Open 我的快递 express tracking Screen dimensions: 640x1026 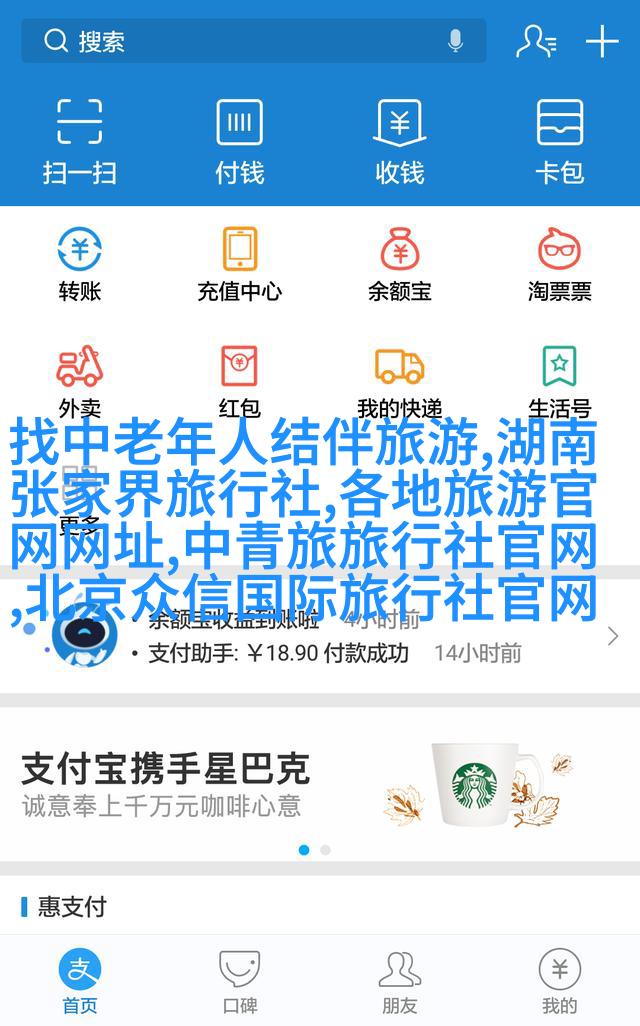pyautogui.click(x=400, y=380)
